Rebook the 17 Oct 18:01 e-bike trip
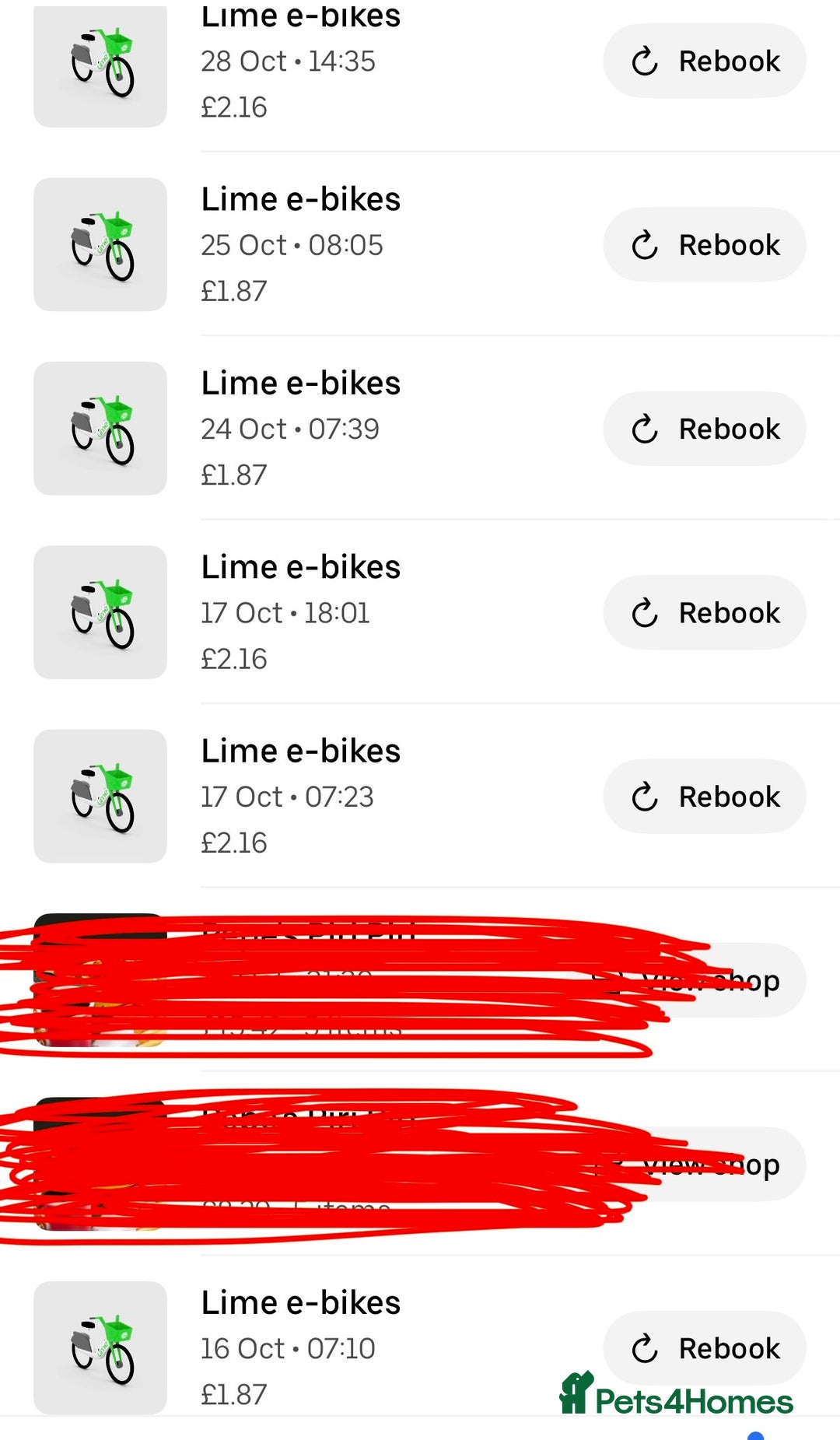Viewport: 840px width, 1440px height. pyautogui.click(x=704, y=612)
